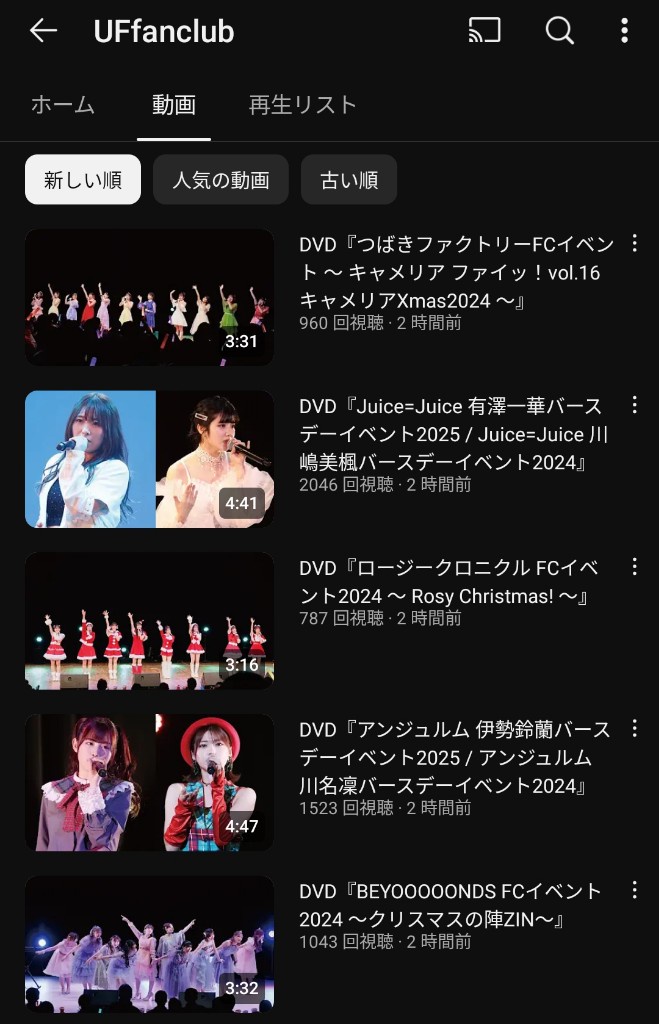Show options menu for Juice=Juice video
Screen dimensions: 659x1024
pyautogui.click(x=634, y=405)
